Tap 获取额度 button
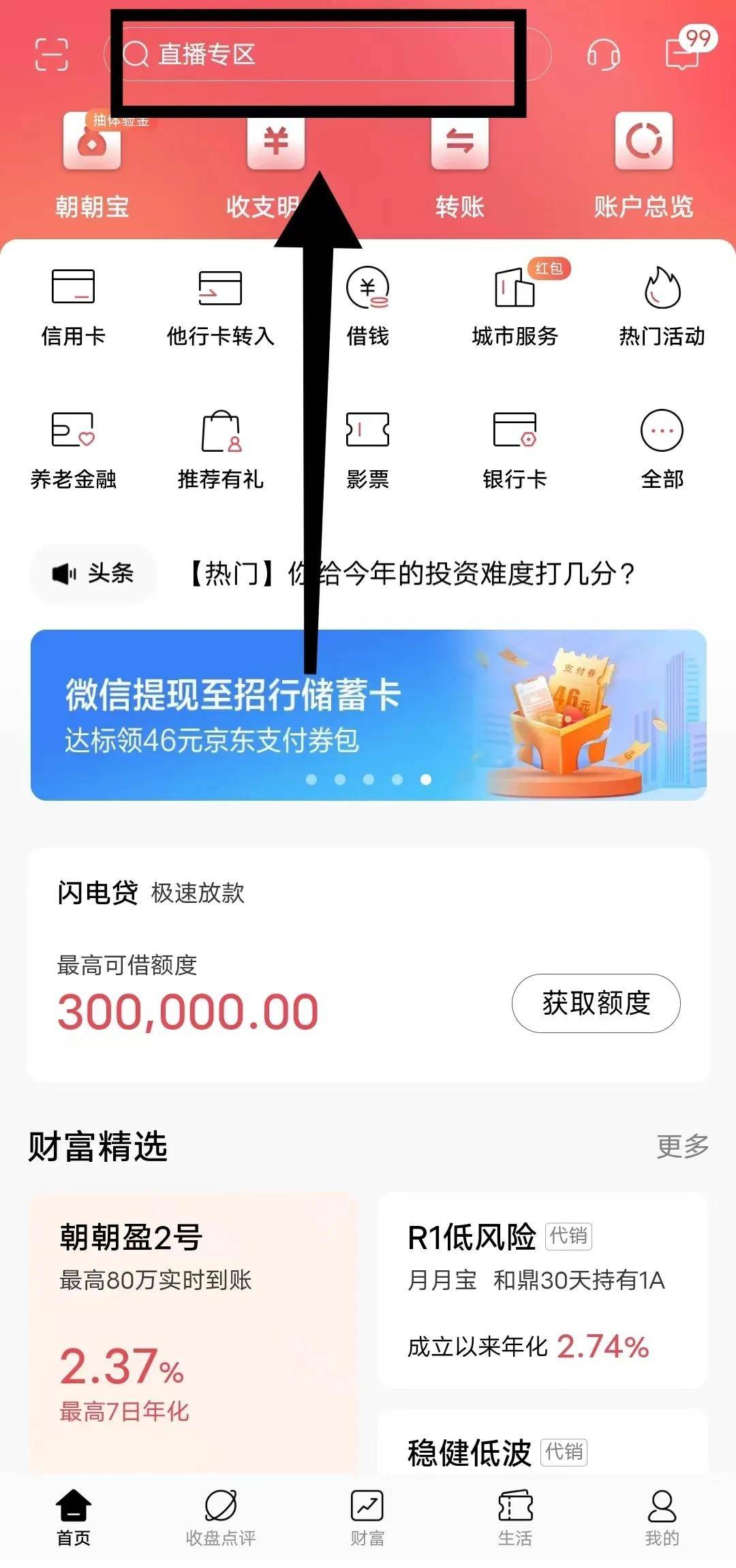 pyautogui.click(x=596, y=1003)
